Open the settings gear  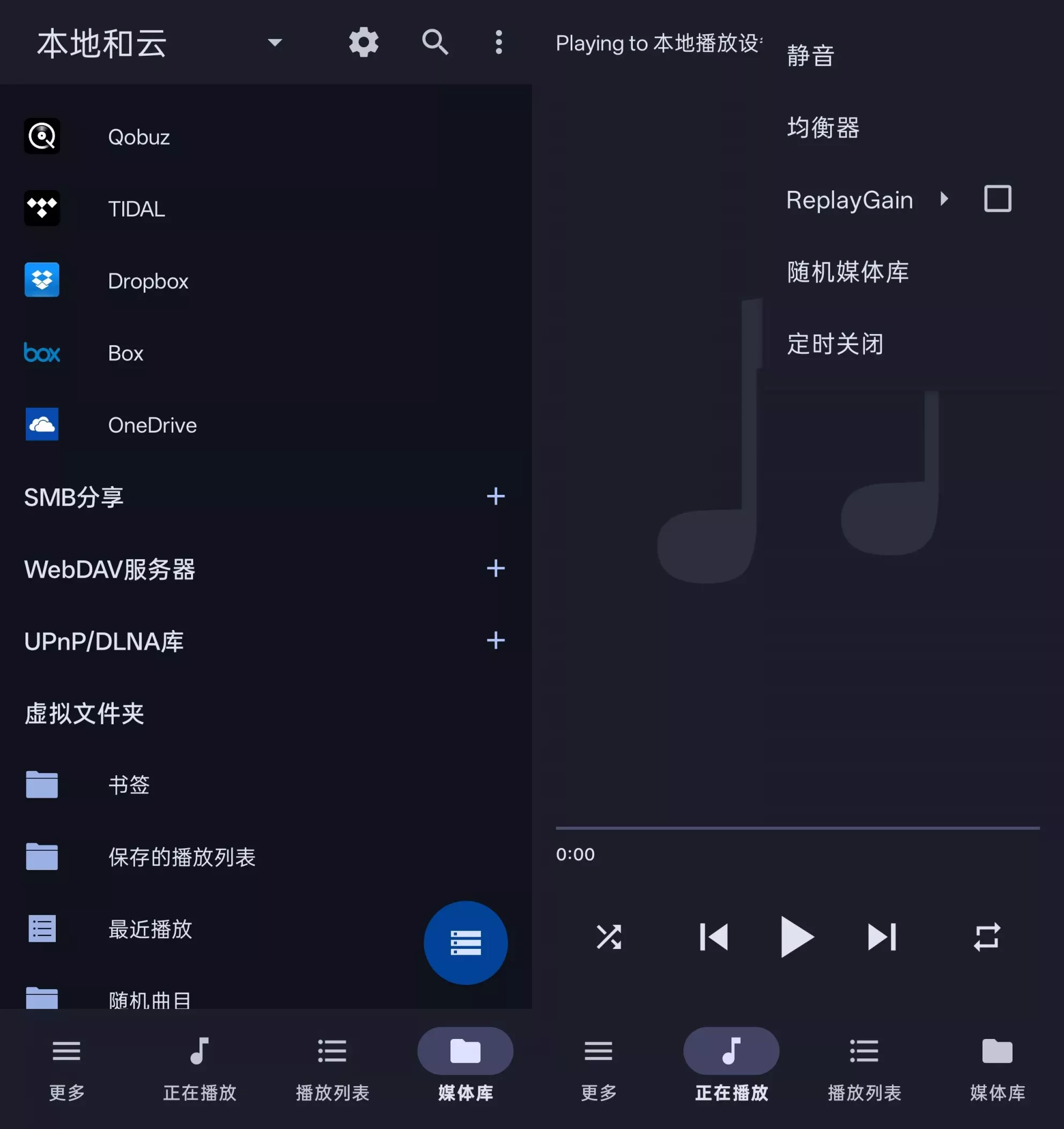click(363, 42)
